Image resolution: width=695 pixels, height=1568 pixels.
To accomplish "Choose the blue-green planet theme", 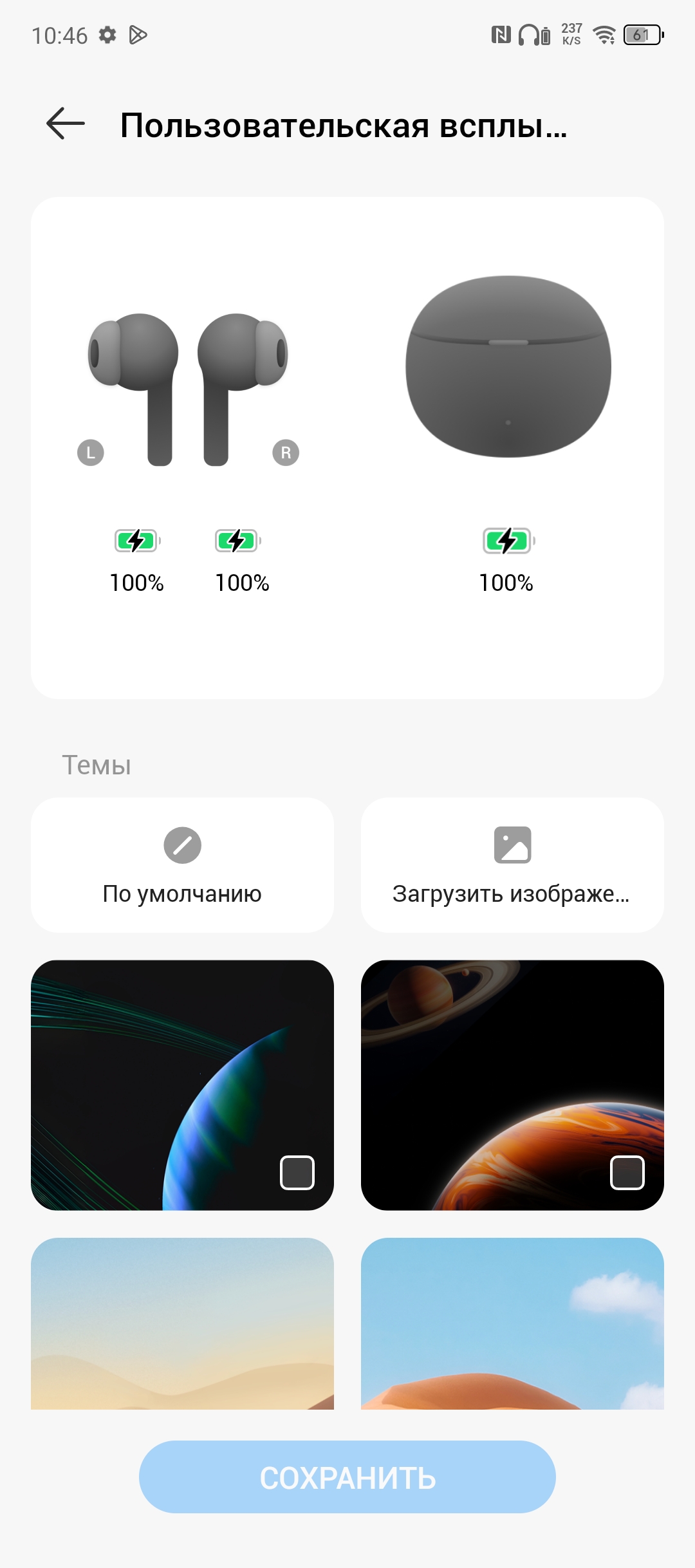I will pos(182,1085).
